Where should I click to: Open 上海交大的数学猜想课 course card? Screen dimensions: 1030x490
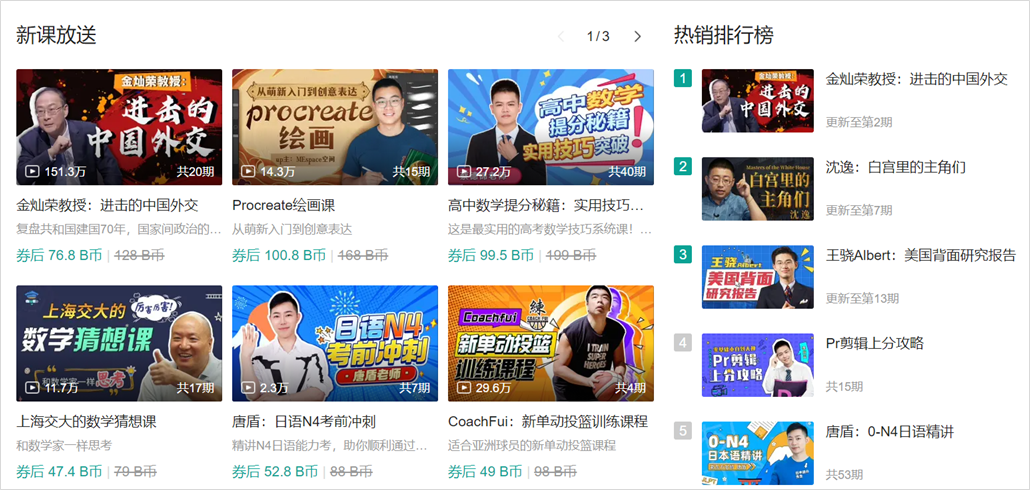click(119, 343)
